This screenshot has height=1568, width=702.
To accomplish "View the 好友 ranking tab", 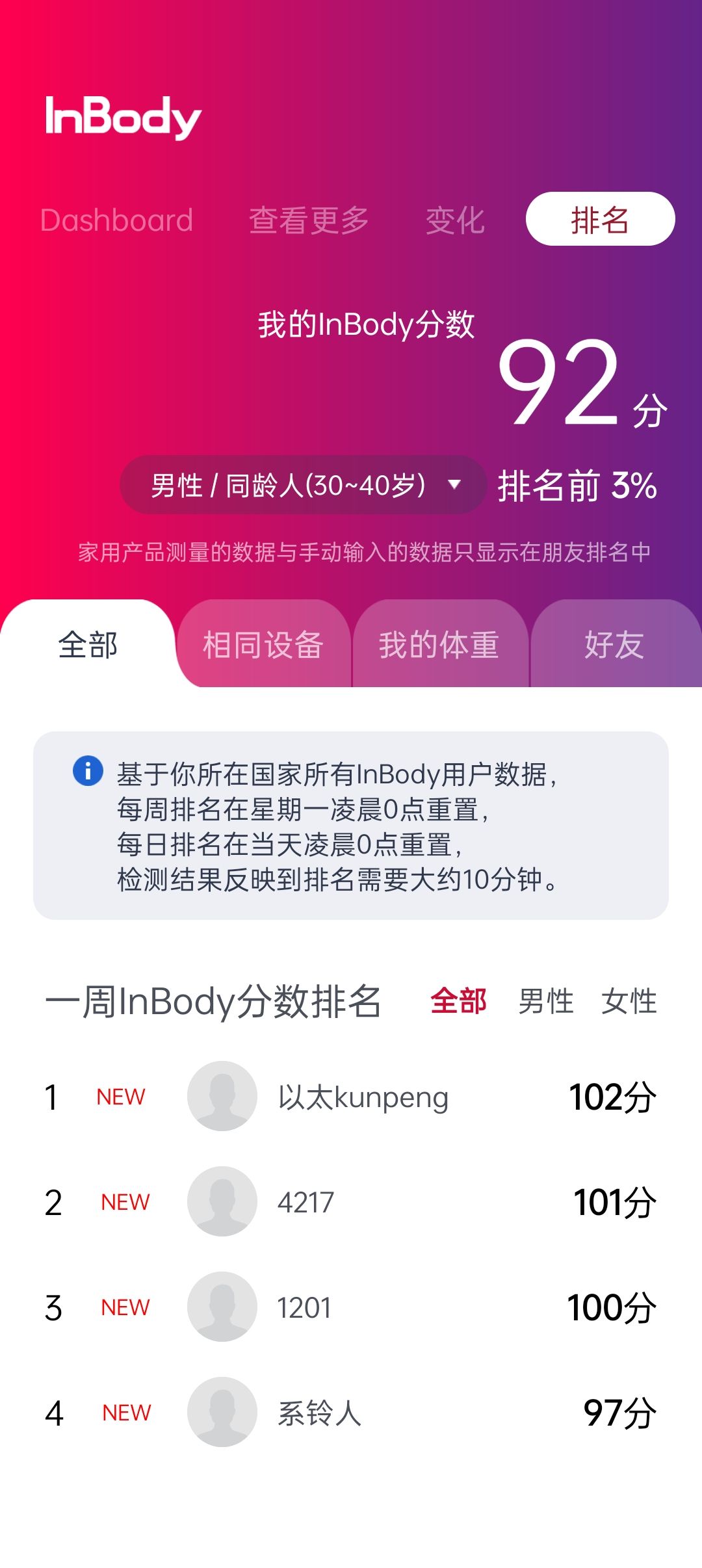I will coord(614,644).
